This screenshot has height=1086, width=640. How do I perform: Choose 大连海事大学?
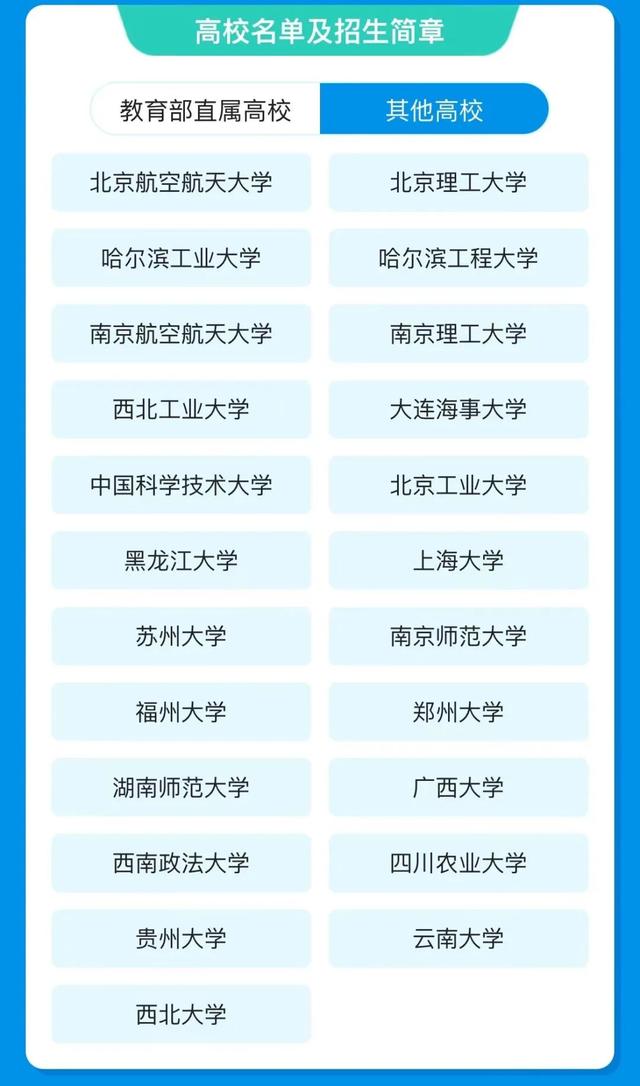(x=459, y=409)
